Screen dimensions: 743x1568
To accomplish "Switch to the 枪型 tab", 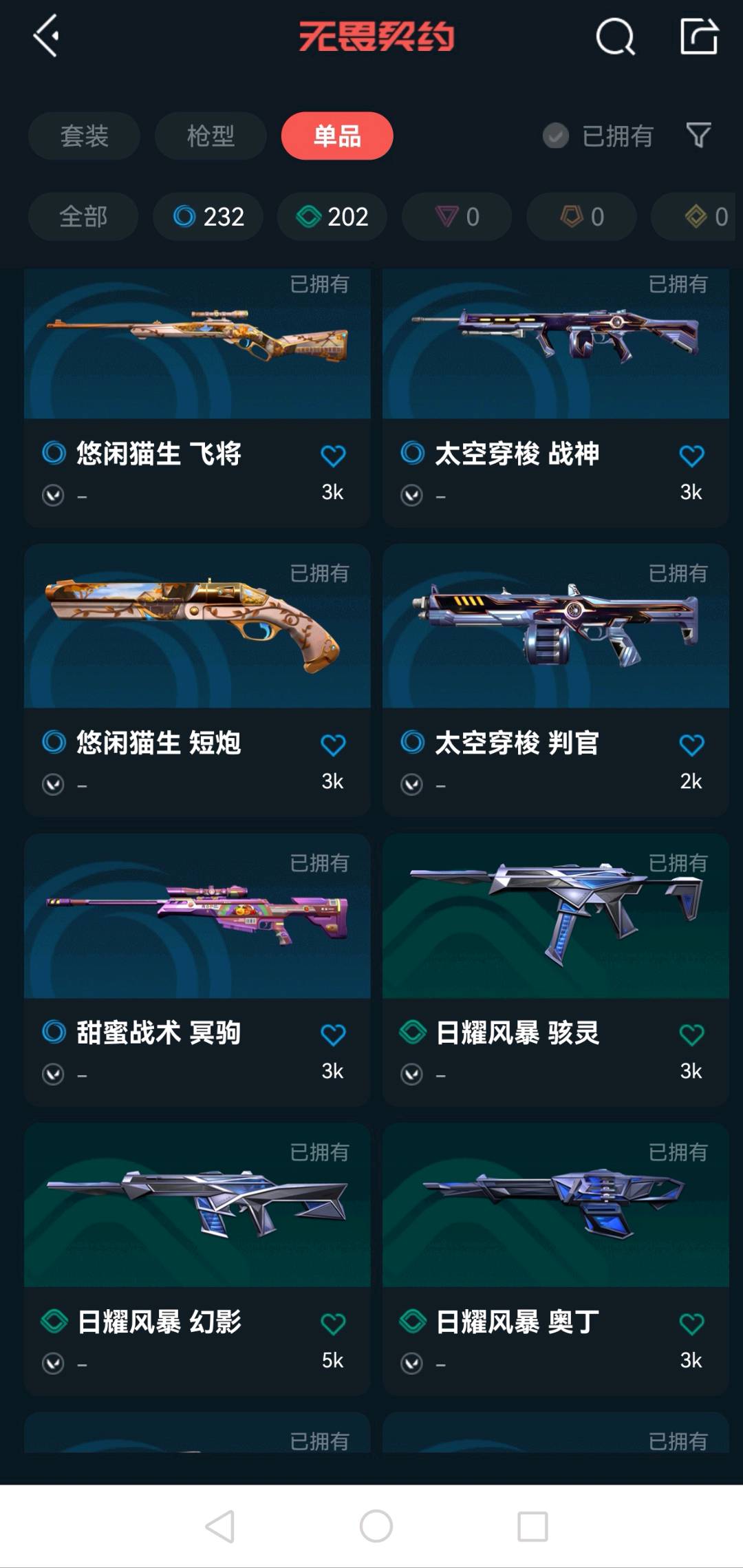I will click(x=211, y=136).
